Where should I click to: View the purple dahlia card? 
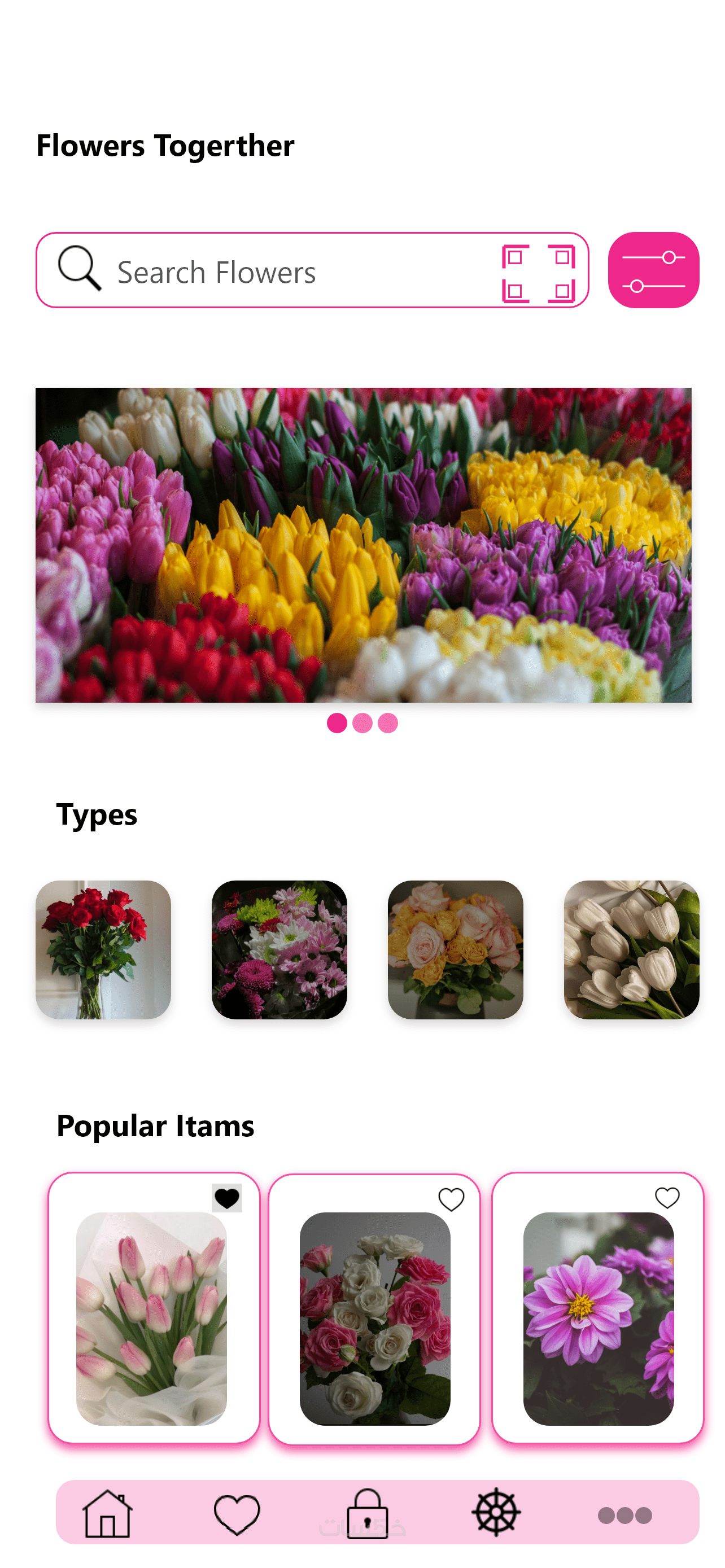[x=598, y=1318]
